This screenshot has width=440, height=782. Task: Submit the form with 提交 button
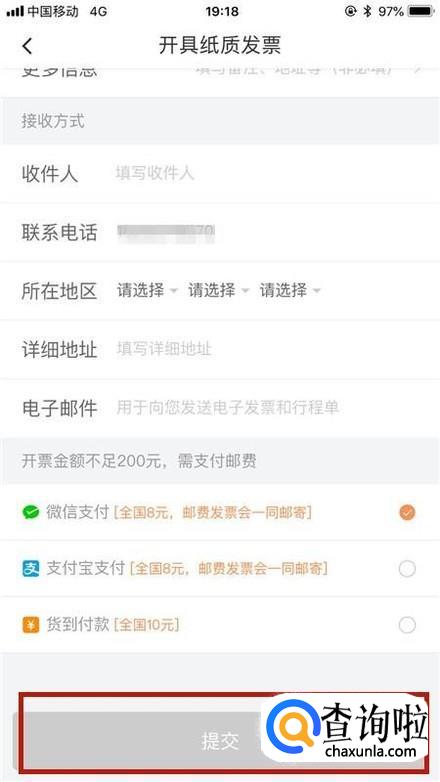pyautogui.click(x=220, y=741)
